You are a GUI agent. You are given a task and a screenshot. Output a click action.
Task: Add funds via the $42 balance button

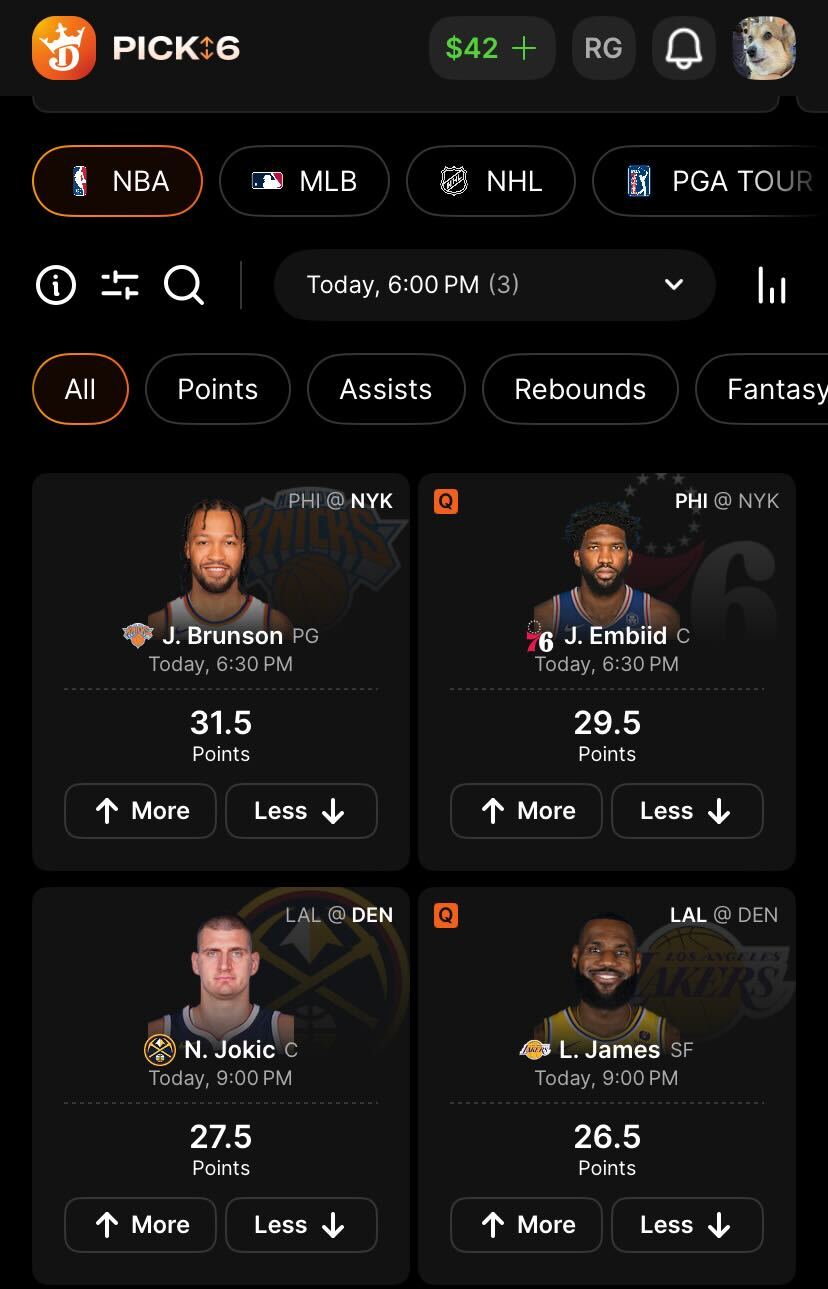pos(491,48)
